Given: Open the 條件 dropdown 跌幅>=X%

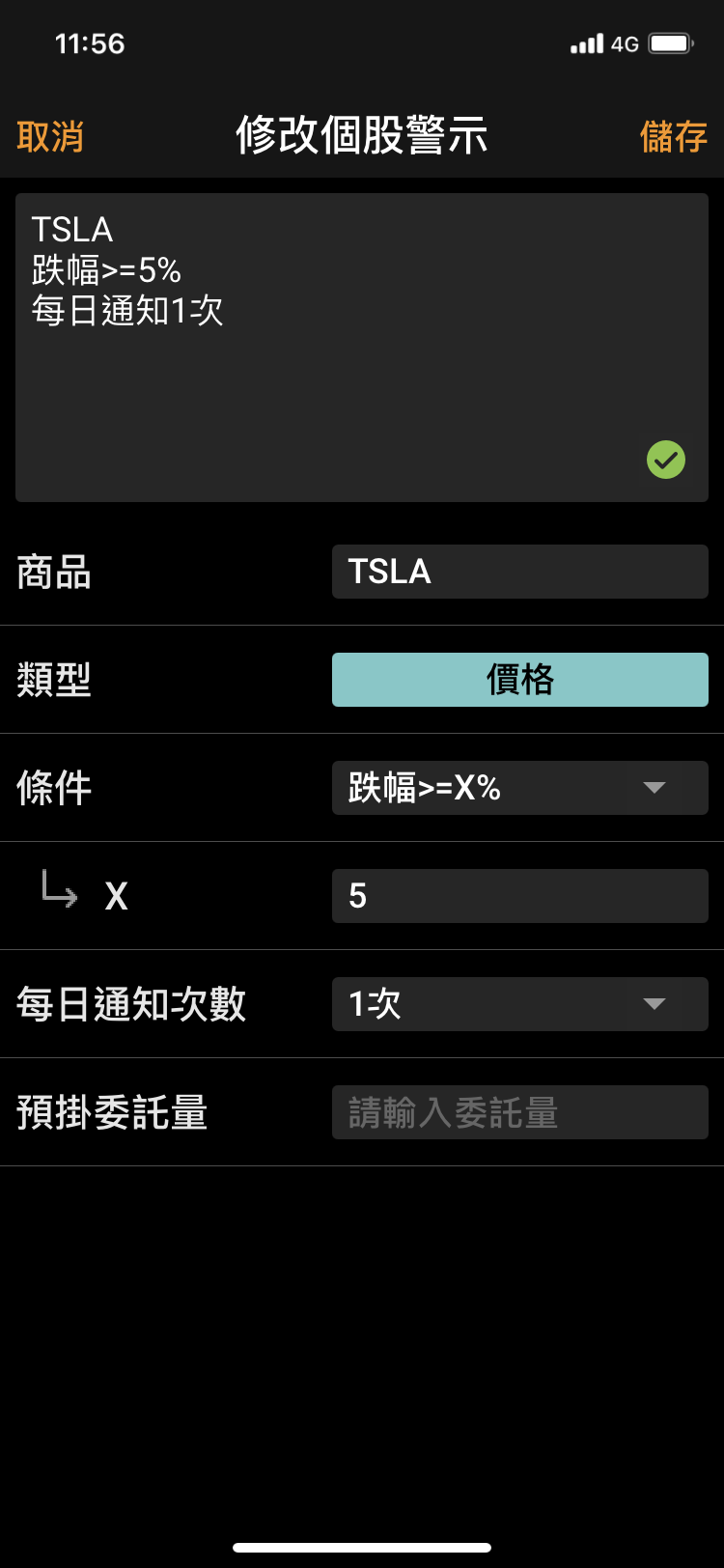Looking at the screenshot, I should (519, 788).
